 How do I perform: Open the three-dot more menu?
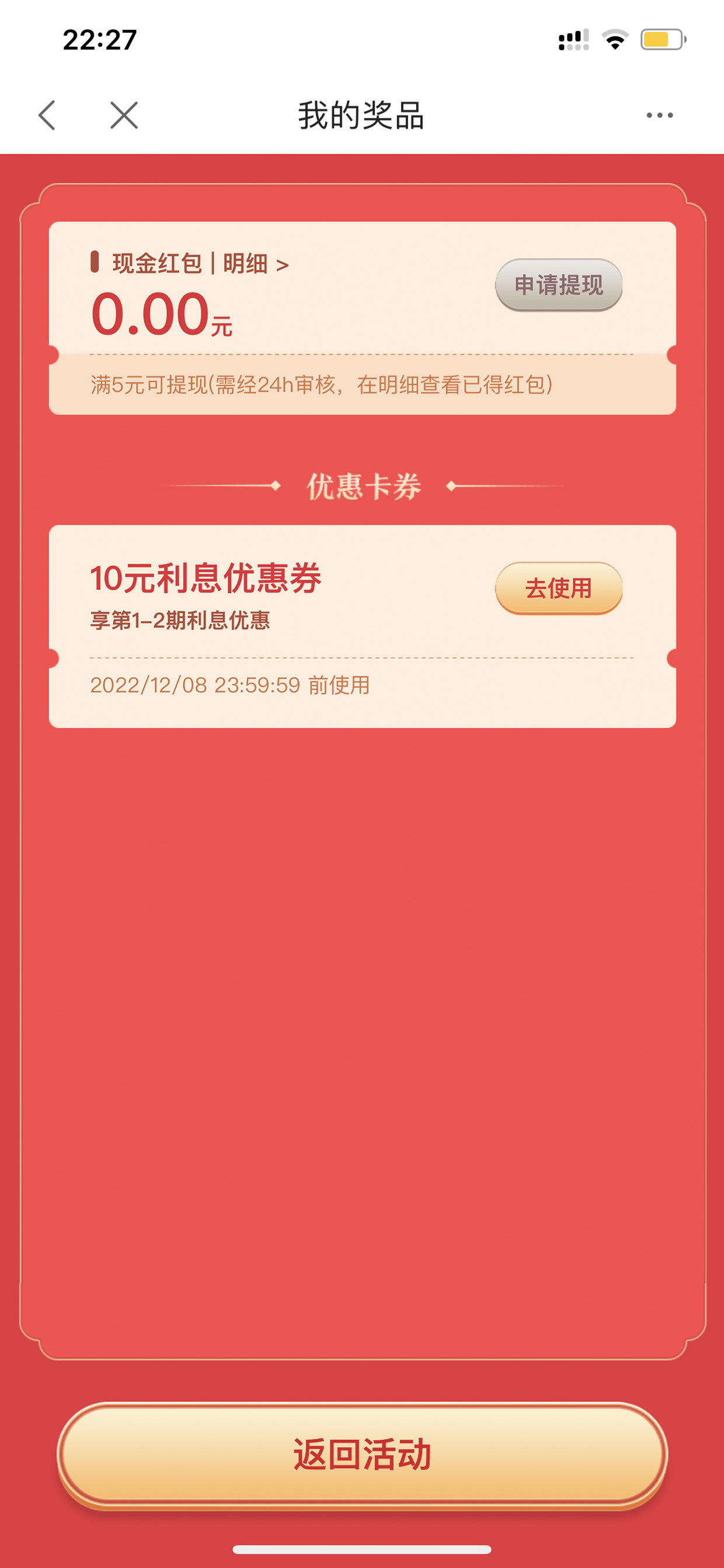coord(660,115)
